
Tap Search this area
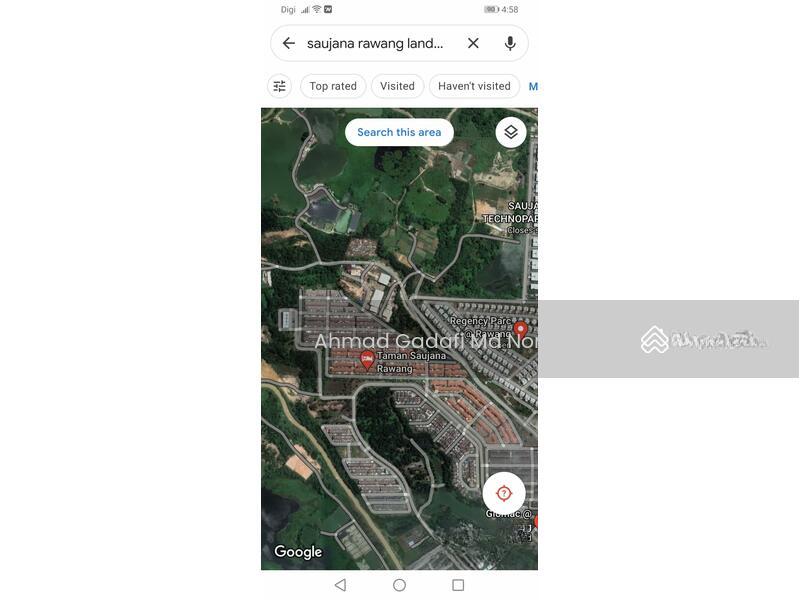pos(399,132)
